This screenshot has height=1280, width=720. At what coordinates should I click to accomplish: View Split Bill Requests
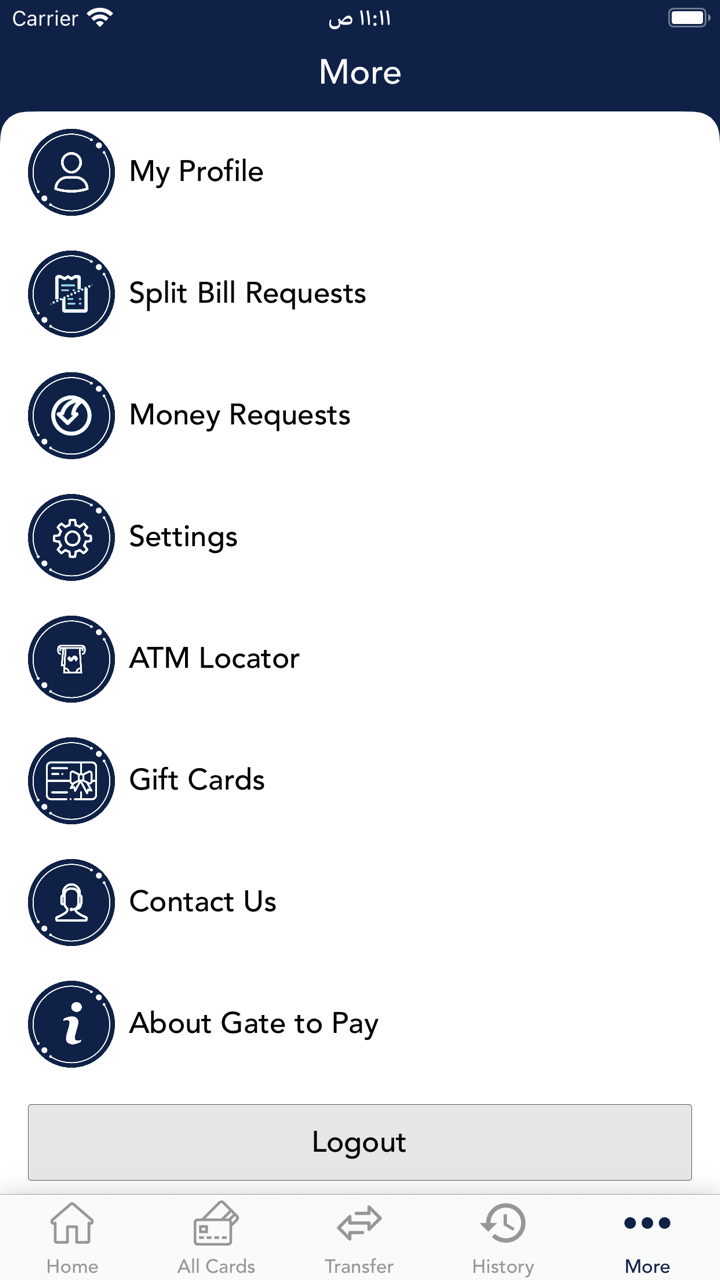point(247,294)
